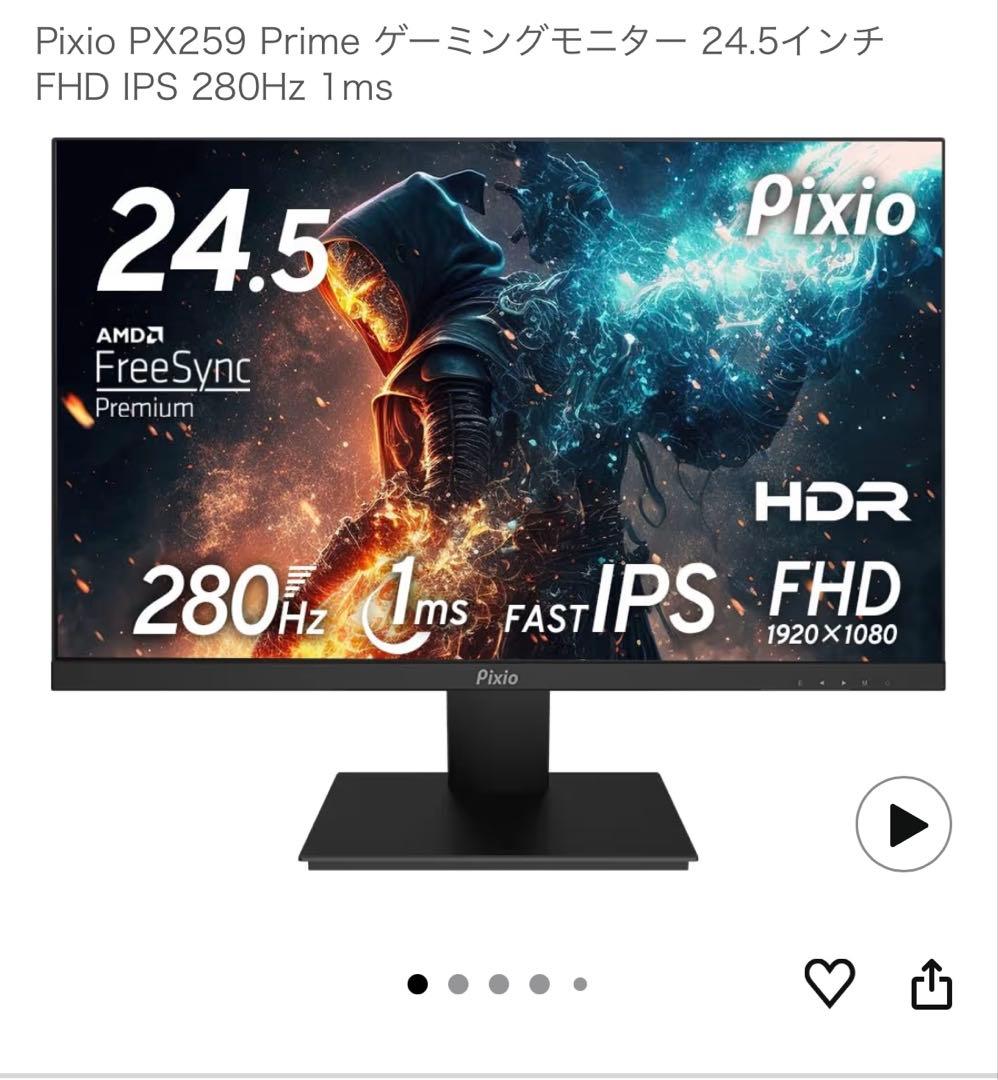Add the Pixio monitor to favorites
This screenshot has width=998, height=1080.
tap(830, 983)
